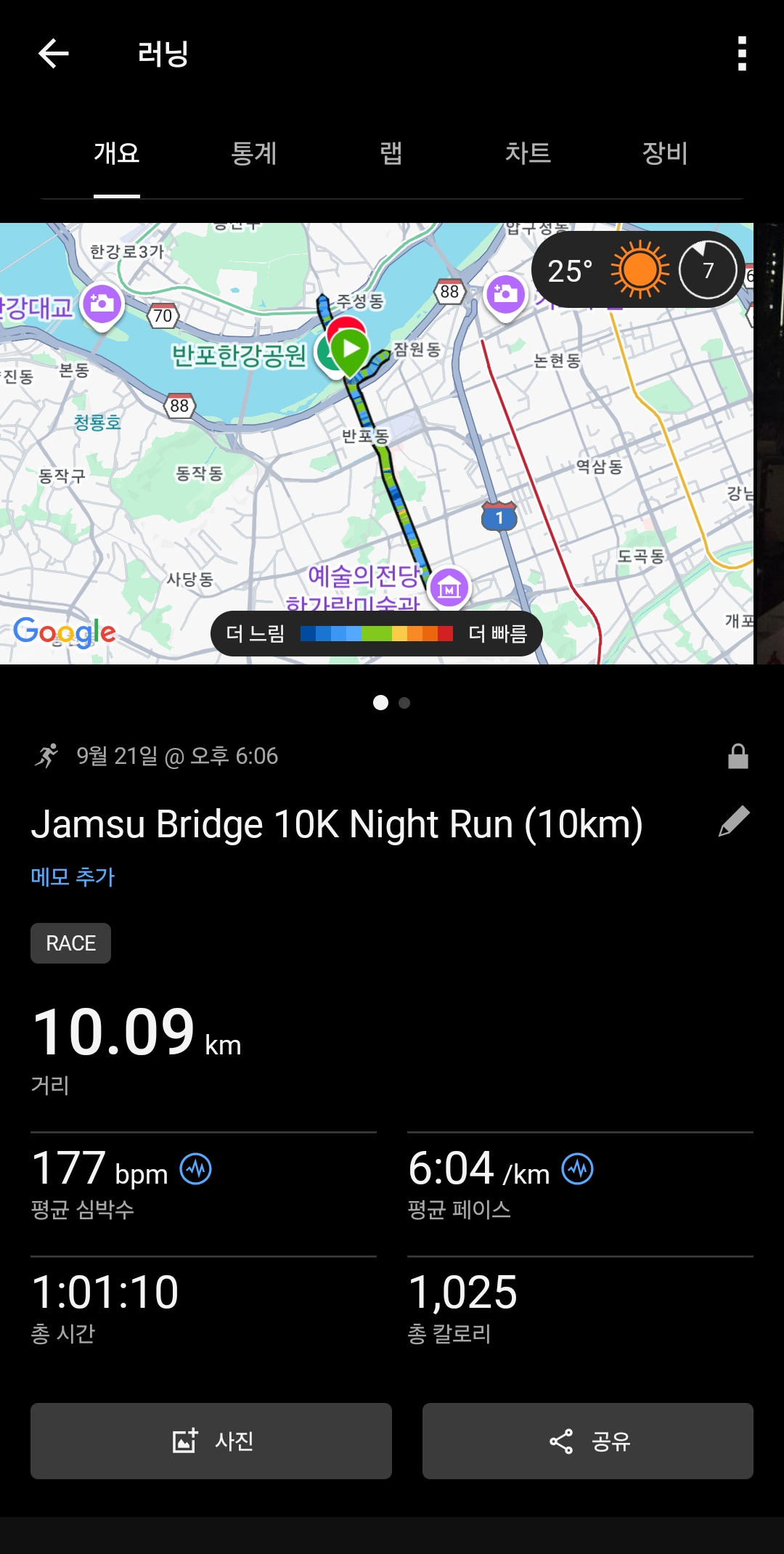Go back using the top arrow
784x1554 pixels.
tap(54, 54)
